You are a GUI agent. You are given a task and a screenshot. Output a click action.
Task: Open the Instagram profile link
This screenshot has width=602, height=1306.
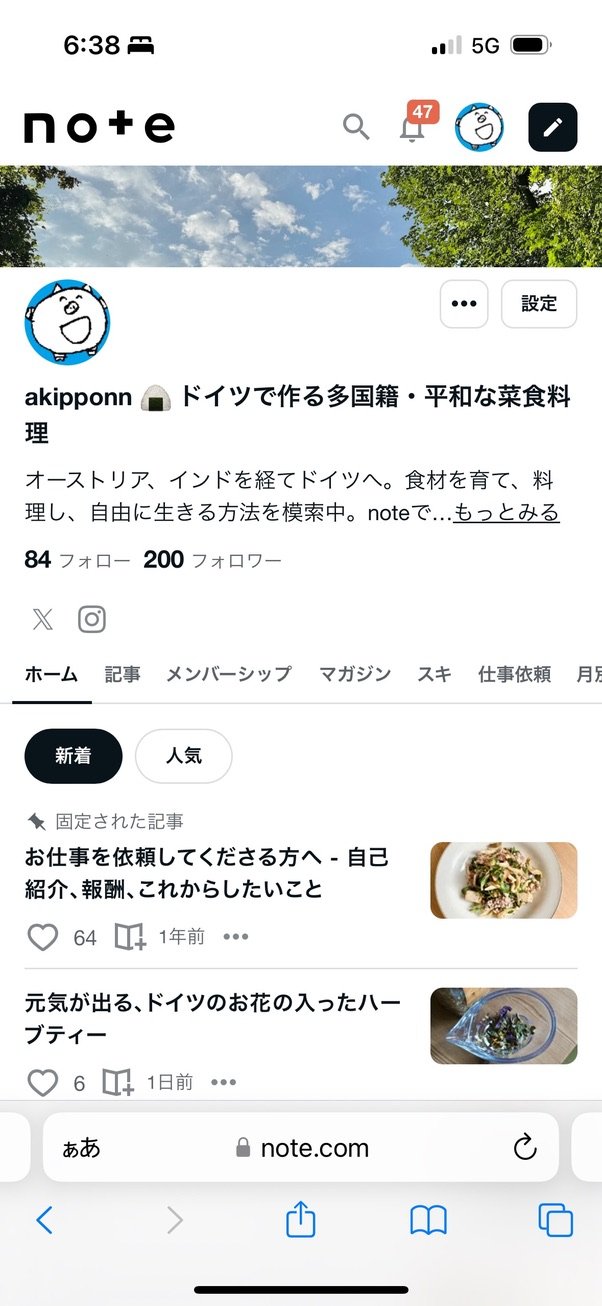[x=92, y=619]
